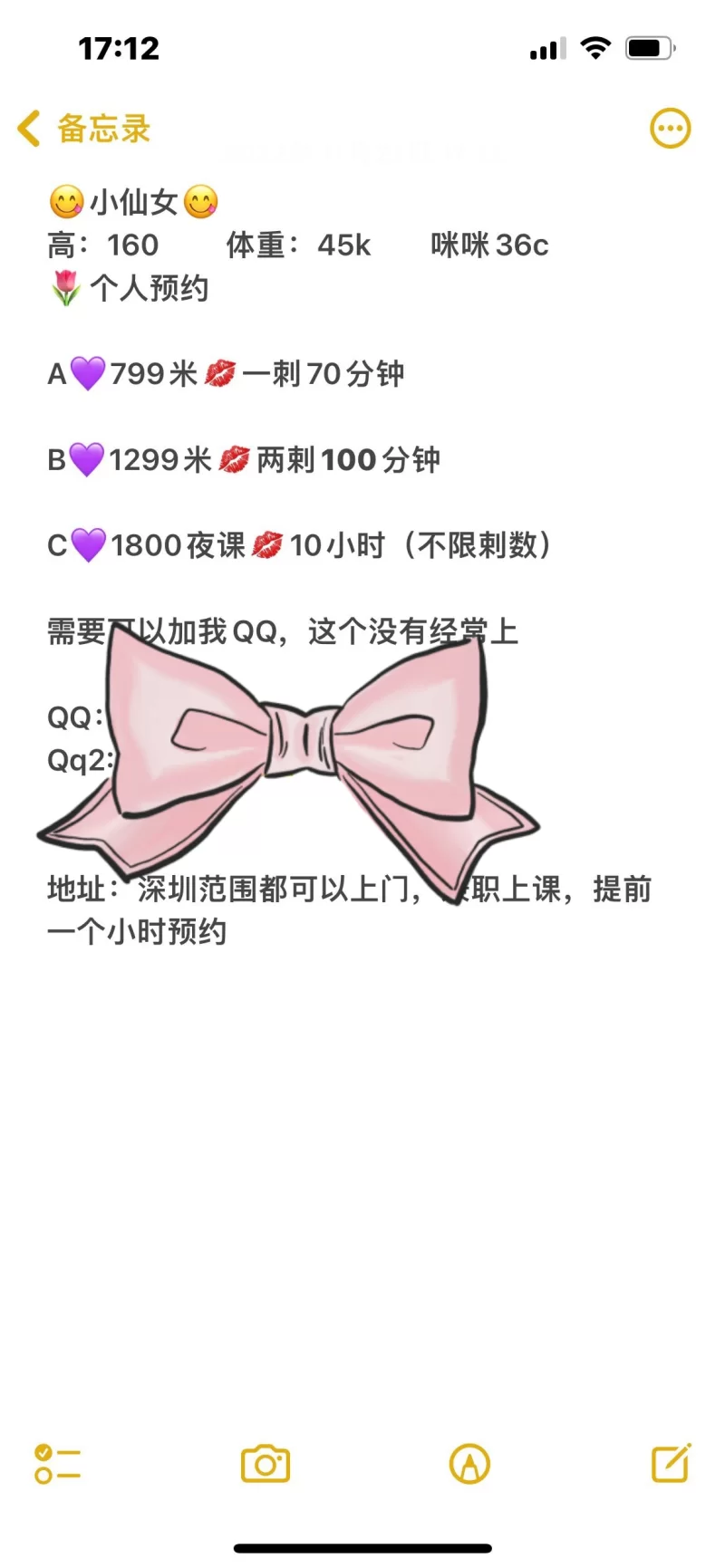
Task: Open the more options menu
Action: click(670, 129)
